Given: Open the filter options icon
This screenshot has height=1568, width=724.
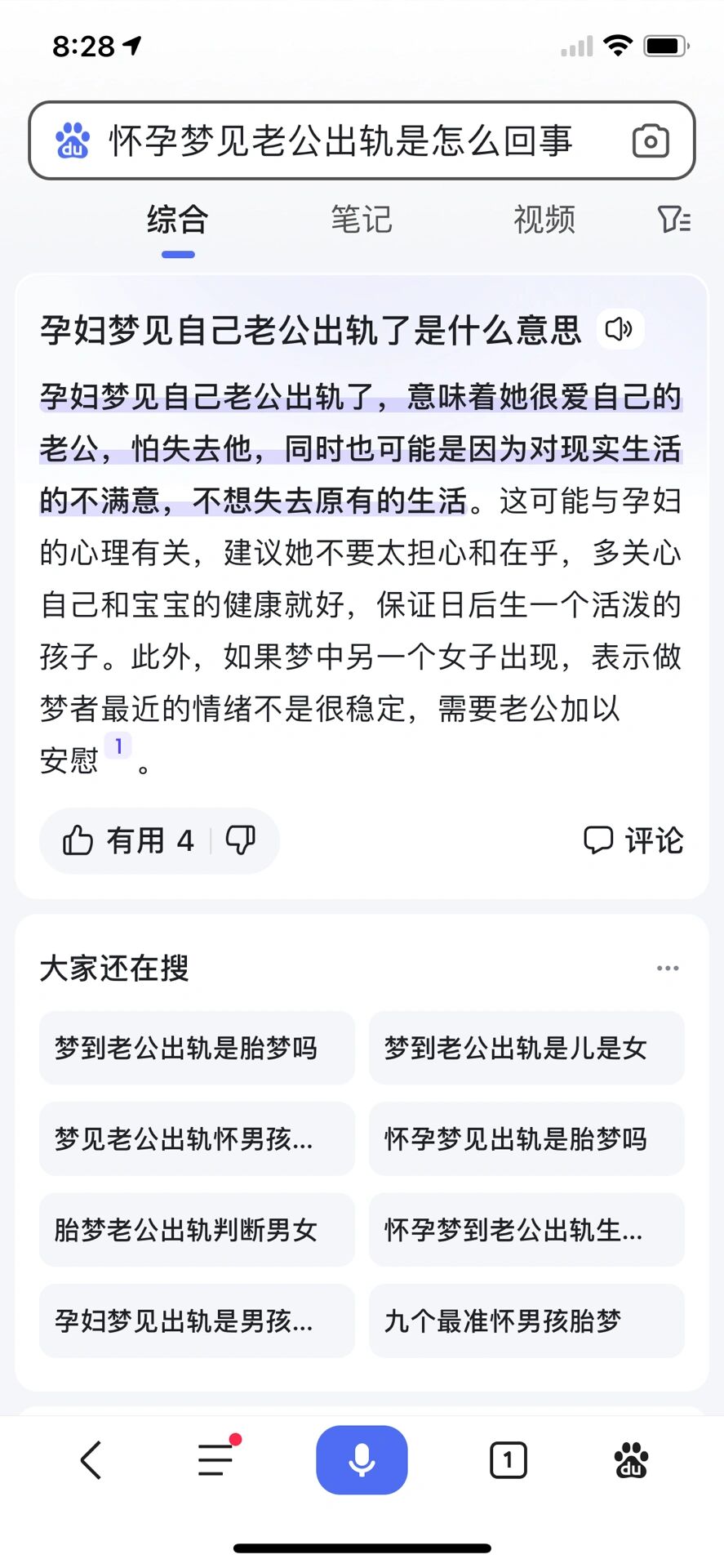Looking at the screenshot, I should pos(674,219).
